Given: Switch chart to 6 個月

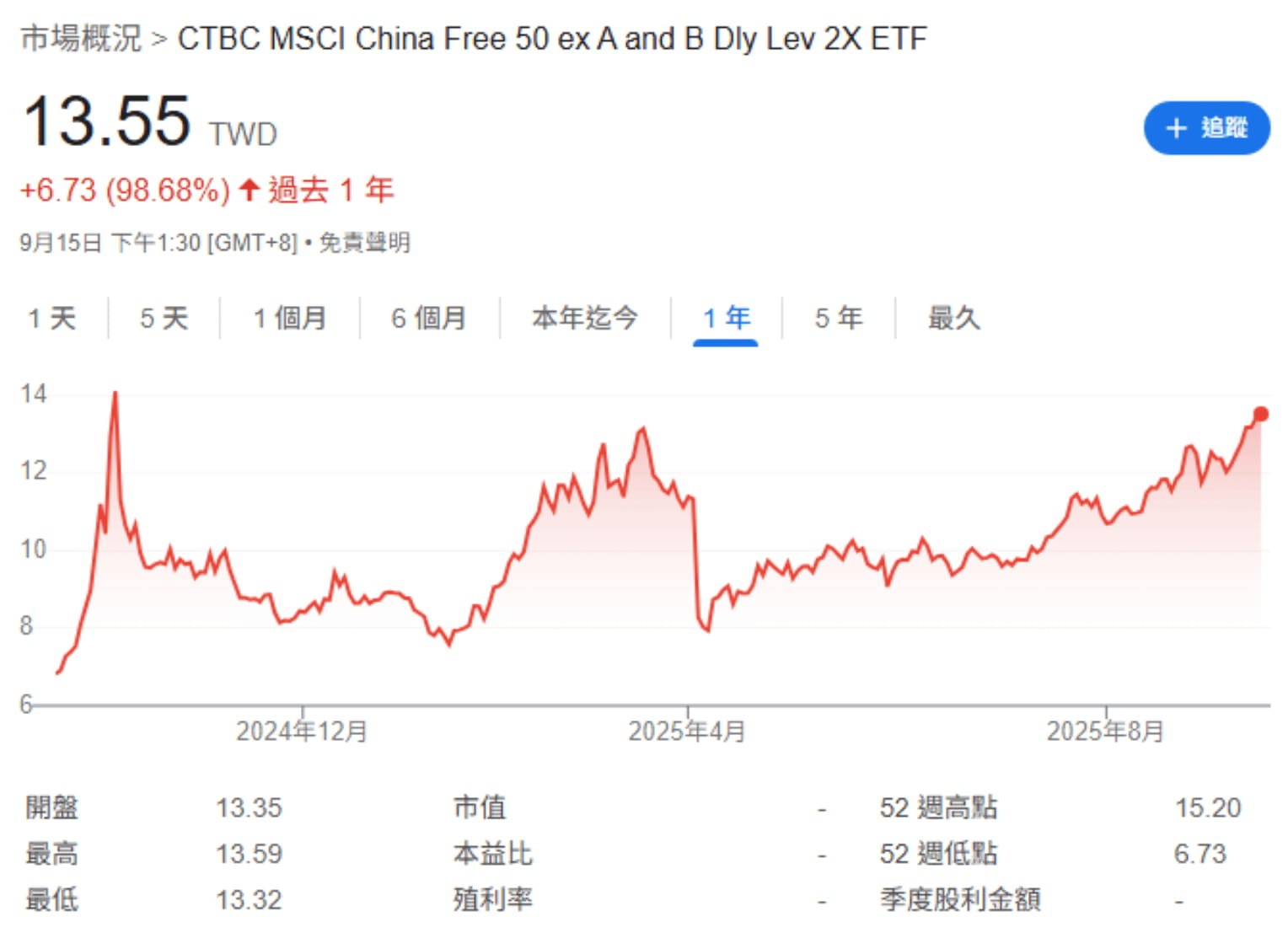Looking at the screenshot, I should 429,318.
